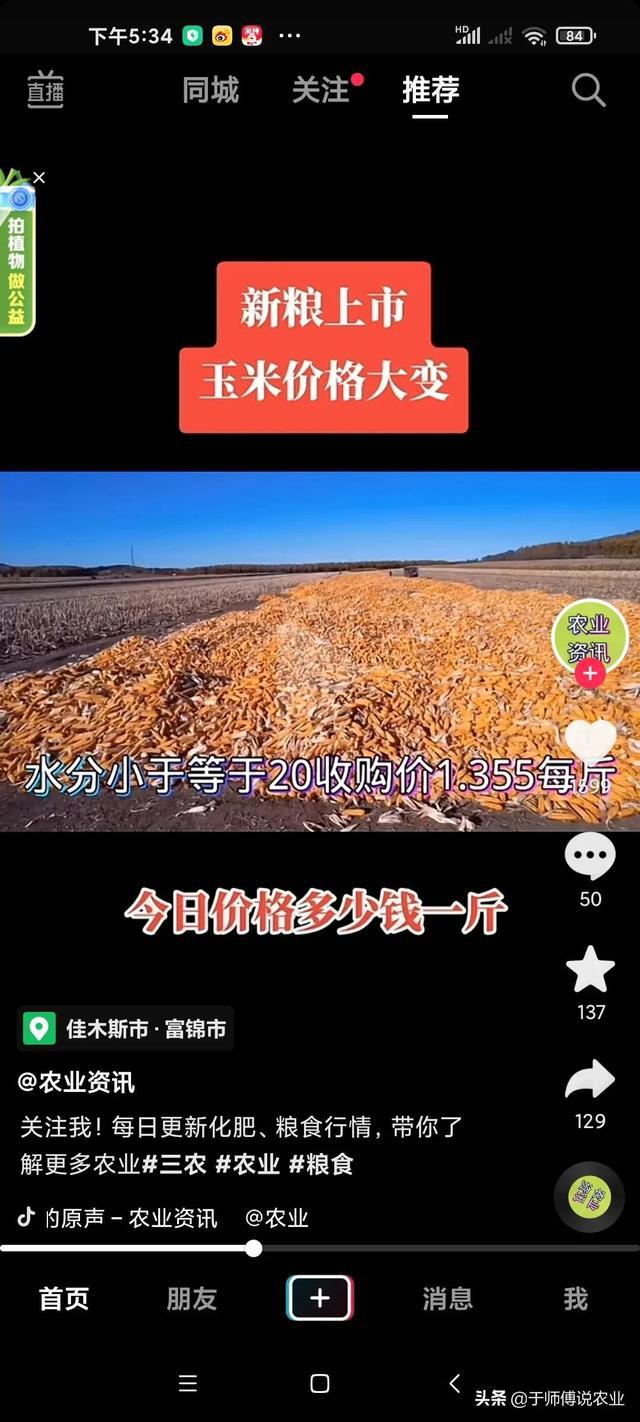
Task: Open the comments bubble
Action: [590, 857]
